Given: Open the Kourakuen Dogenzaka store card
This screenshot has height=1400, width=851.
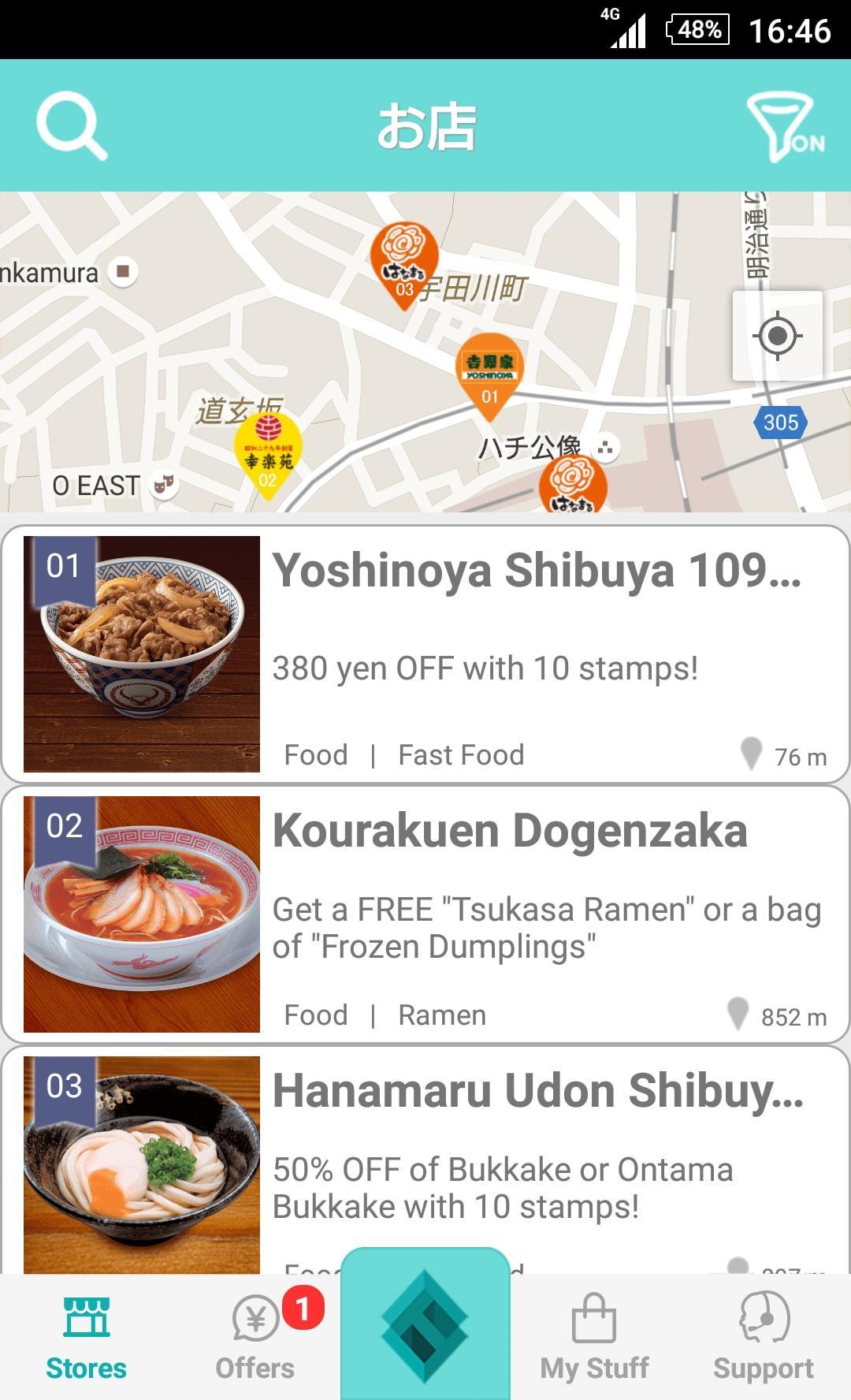Looking at the screenshot, I should click(425, 914).
